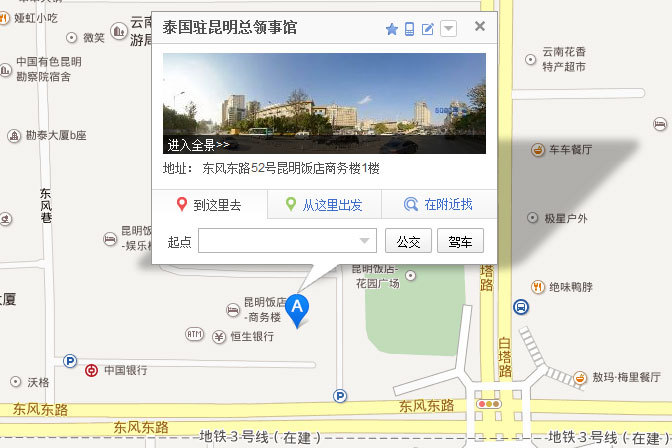Viewport: 672px width, 448px height.
Task: Close the 泰国驻昆明总领事馆 info popup
Action: click(x=480, y=27)
